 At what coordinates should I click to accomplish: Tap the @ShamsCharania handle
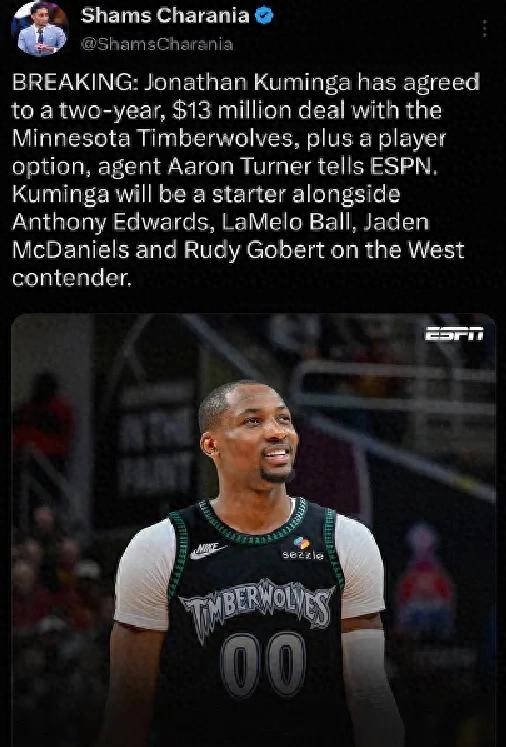157,44
